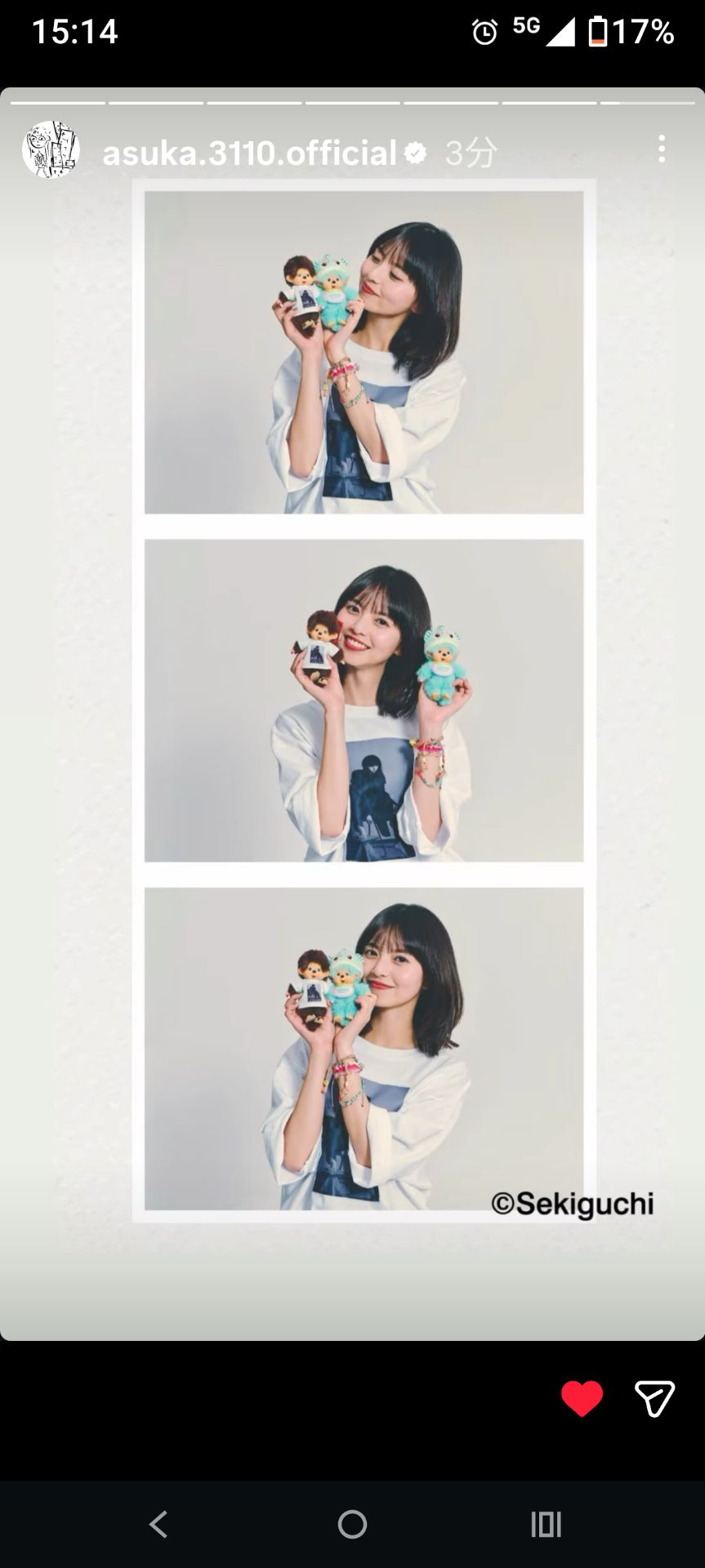The height and width of the screenshot is (1568, 705).
Task: Unlike the story with the red heart
Action: click(x=582, y=1399)
